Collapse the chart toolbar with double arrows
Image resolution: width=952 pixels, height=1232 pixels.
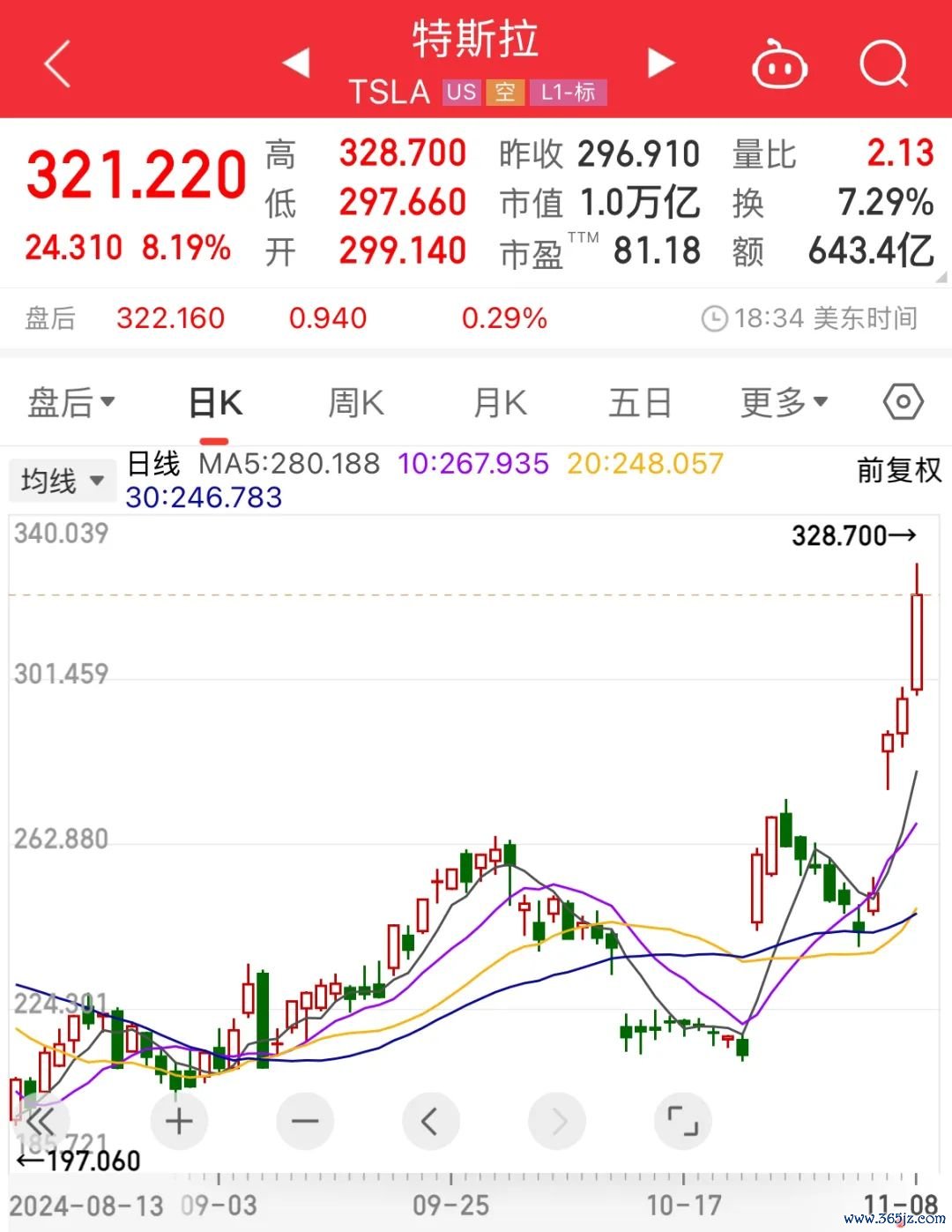coord(40,1122)
